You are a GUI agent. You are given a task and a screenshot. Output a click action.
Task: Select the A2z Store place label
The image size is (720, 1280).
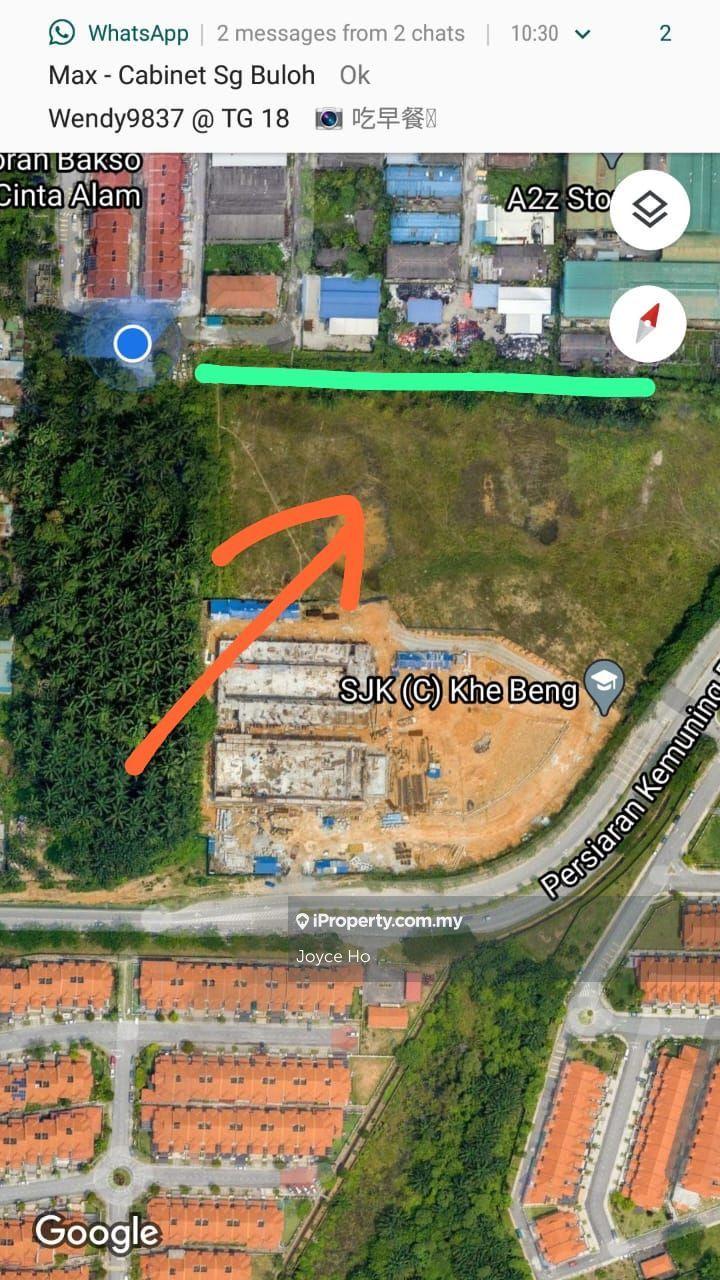pos(558,199)
